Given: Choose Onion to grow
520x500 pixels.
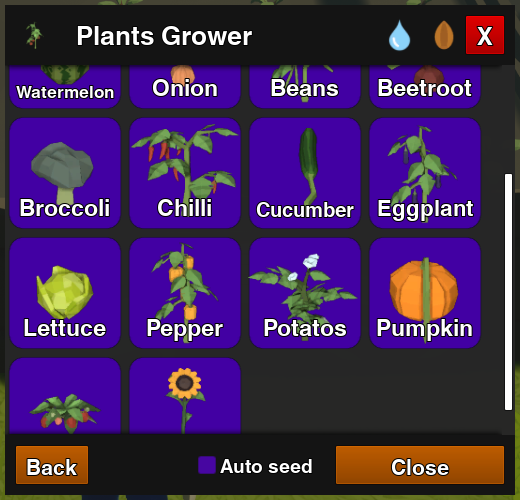Looking at the screenshot, I should (x=185, y=86).
